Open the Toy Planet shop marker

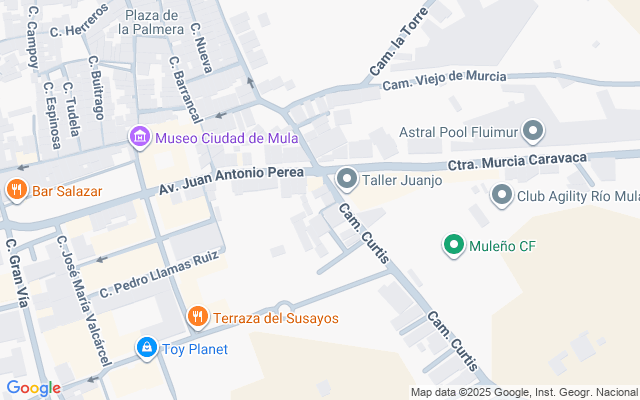[x=147, y=348]
